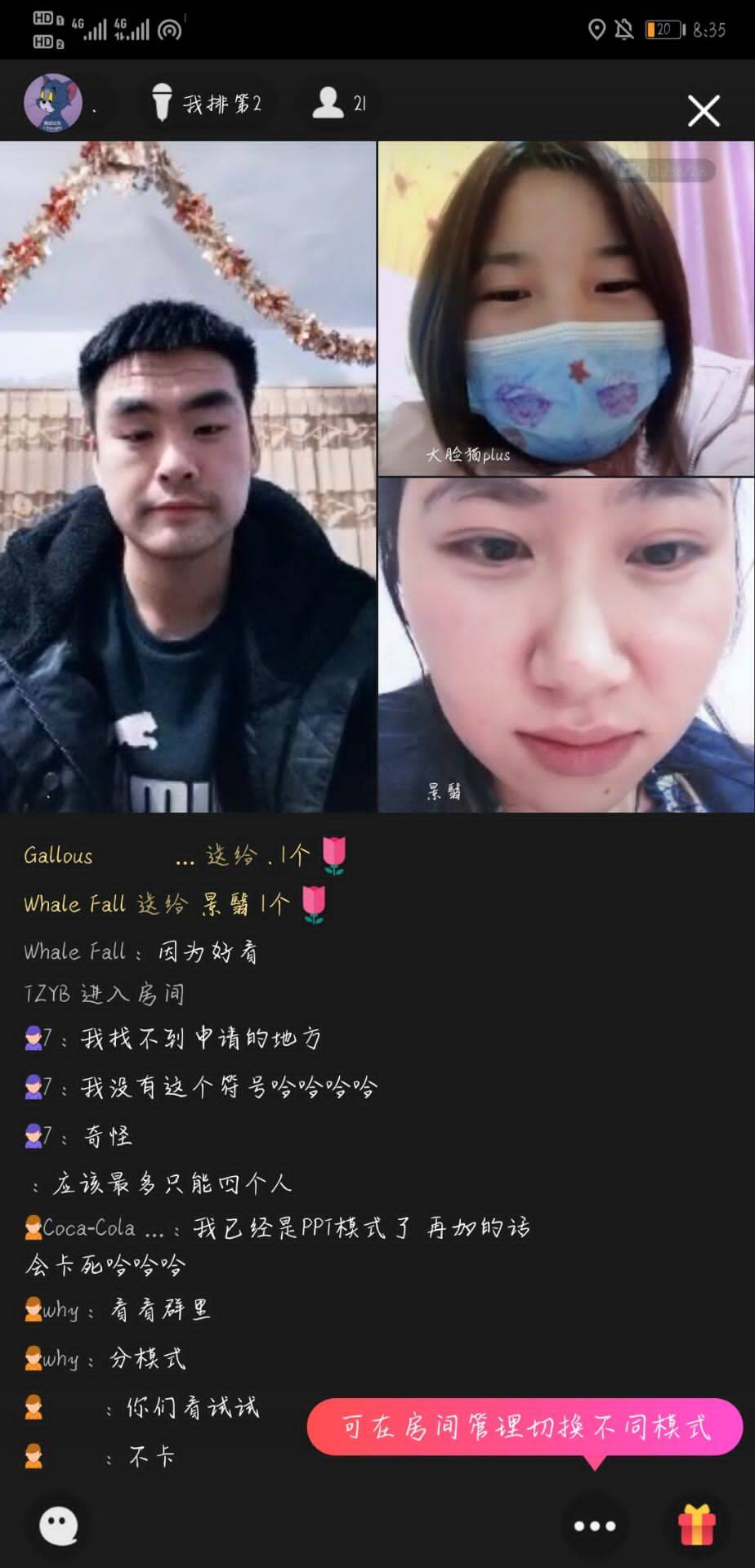Open the gift box to send gifts
This screenshot has height=1568, width=755.
pyautogui.click(x=697, y=1525)
